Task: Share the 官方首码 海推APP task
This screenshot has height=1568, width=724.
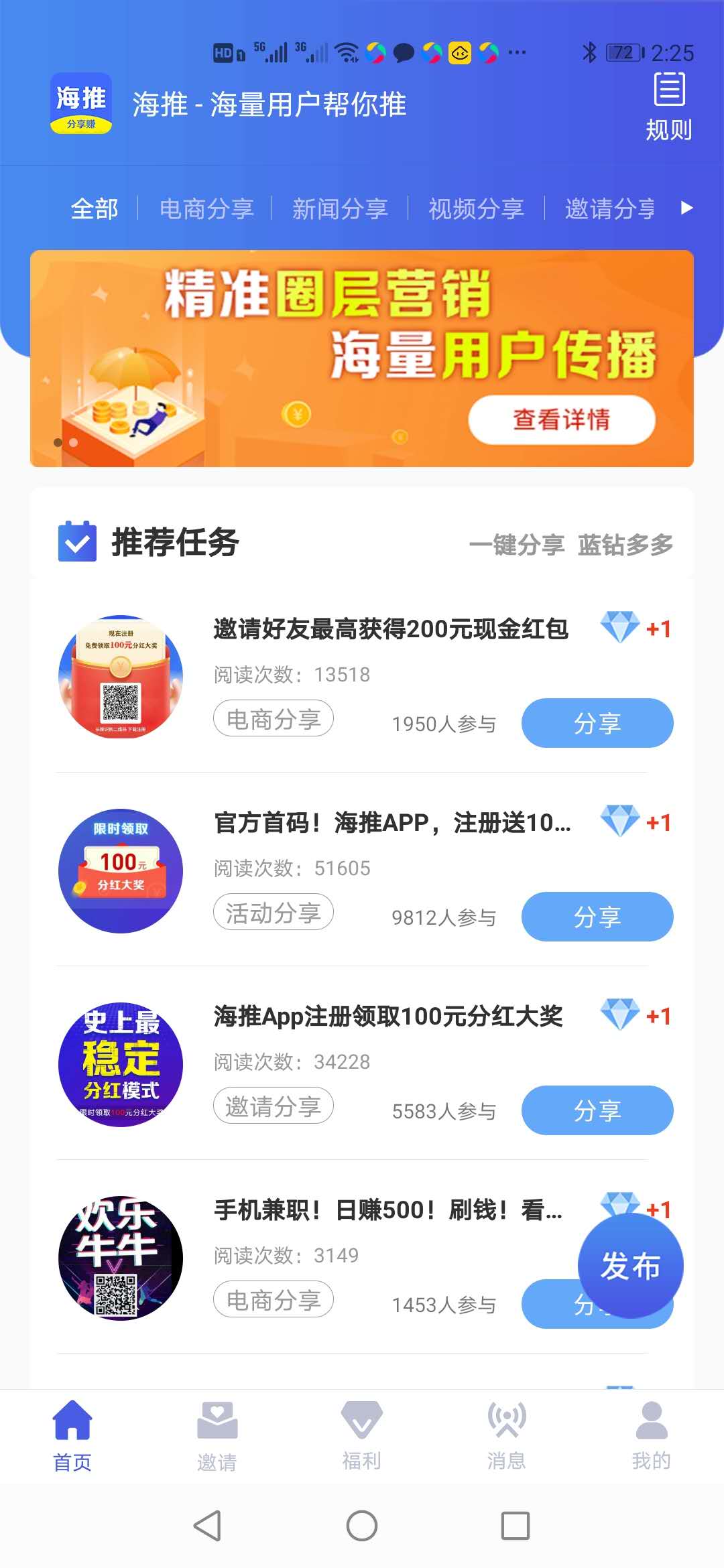Action: pos(597,917)
